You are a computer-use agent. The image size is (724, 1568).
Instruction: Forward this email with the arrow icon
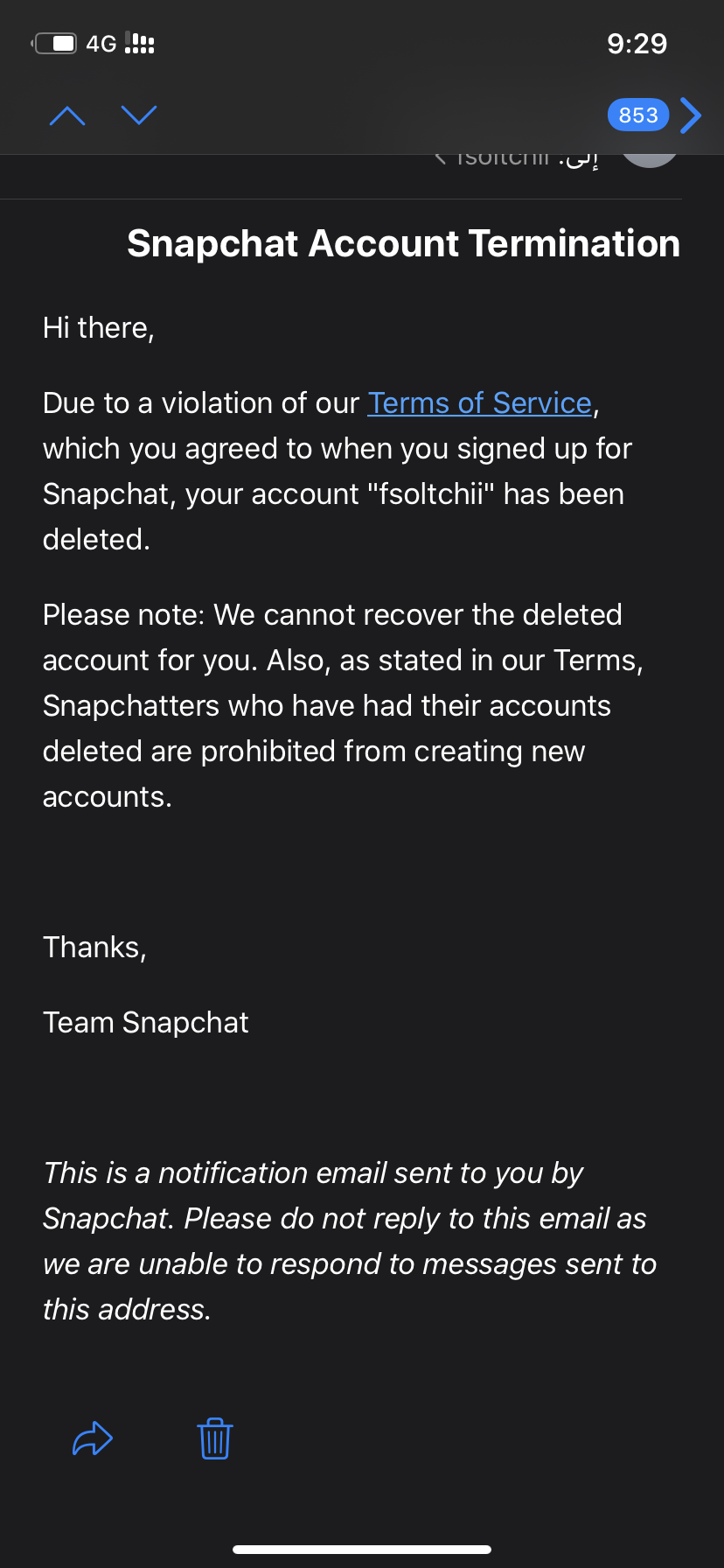coord(93,1438)
